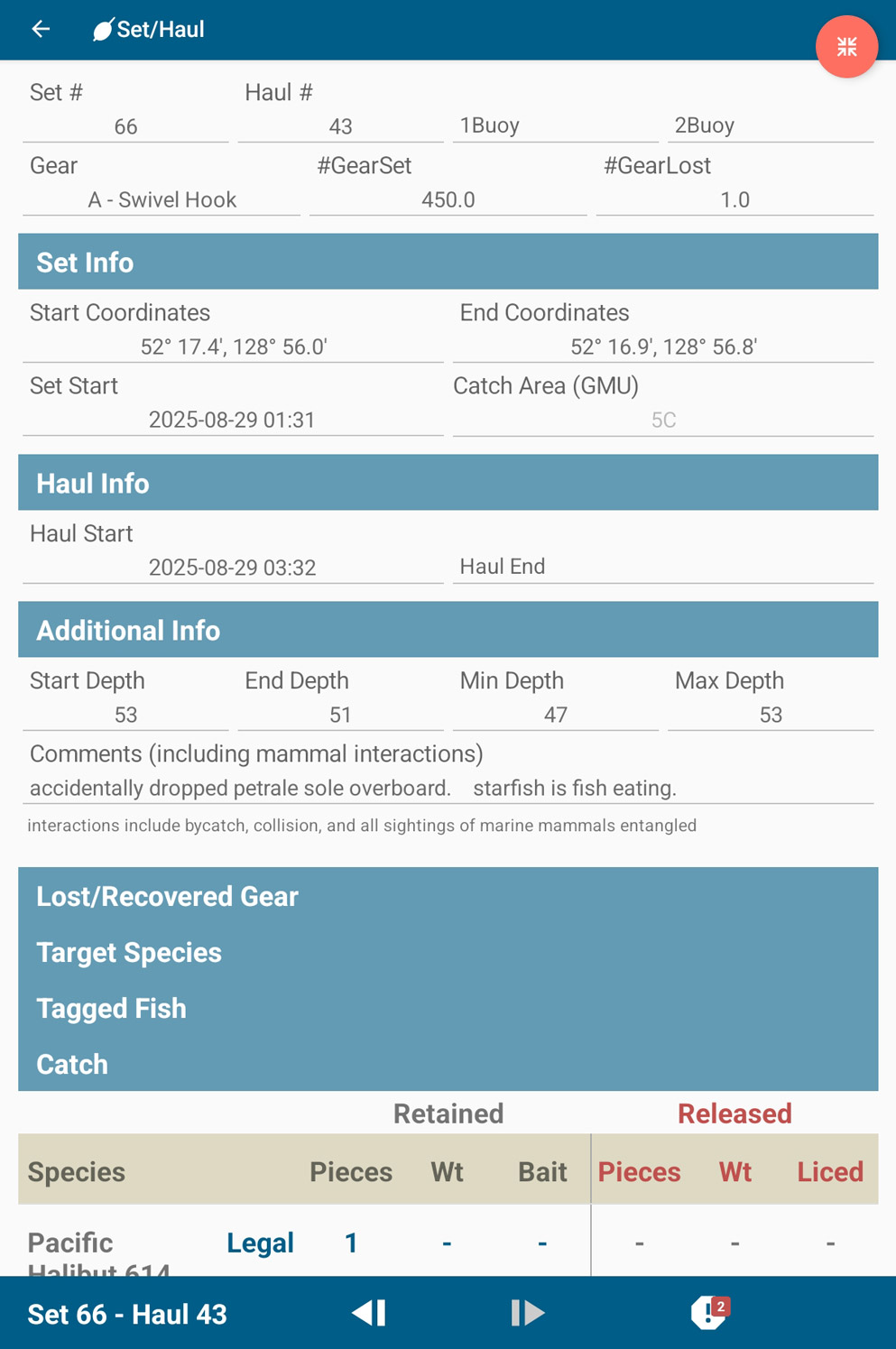This screenshot has height=1349, width=896.
Task: Edit the Set # field
Action: pyautogui.click(x=125, y=126)
